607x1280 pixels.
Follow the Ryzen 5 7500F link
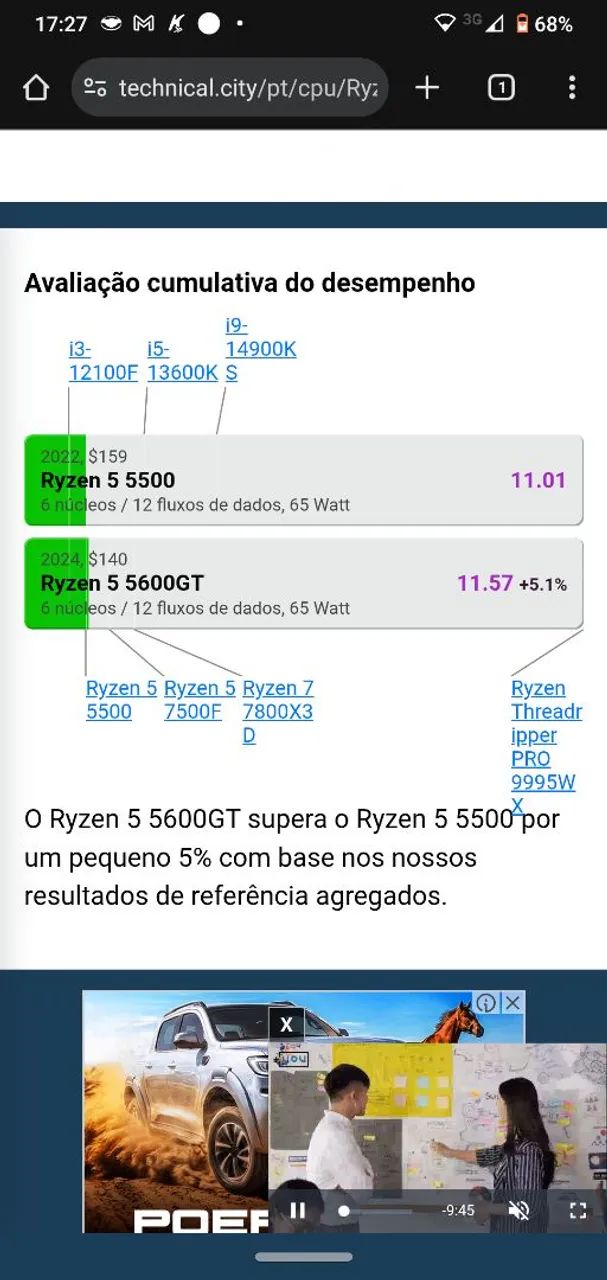click(x=199, y=700)
